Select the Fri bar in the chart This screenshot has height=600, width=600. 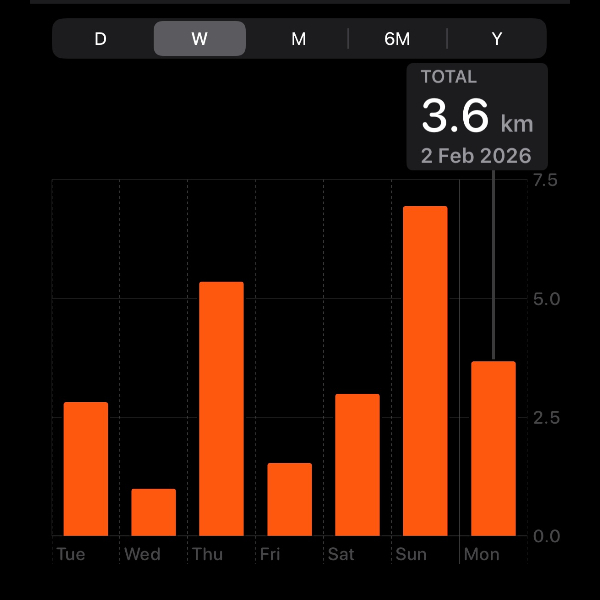tap(289, 499)
